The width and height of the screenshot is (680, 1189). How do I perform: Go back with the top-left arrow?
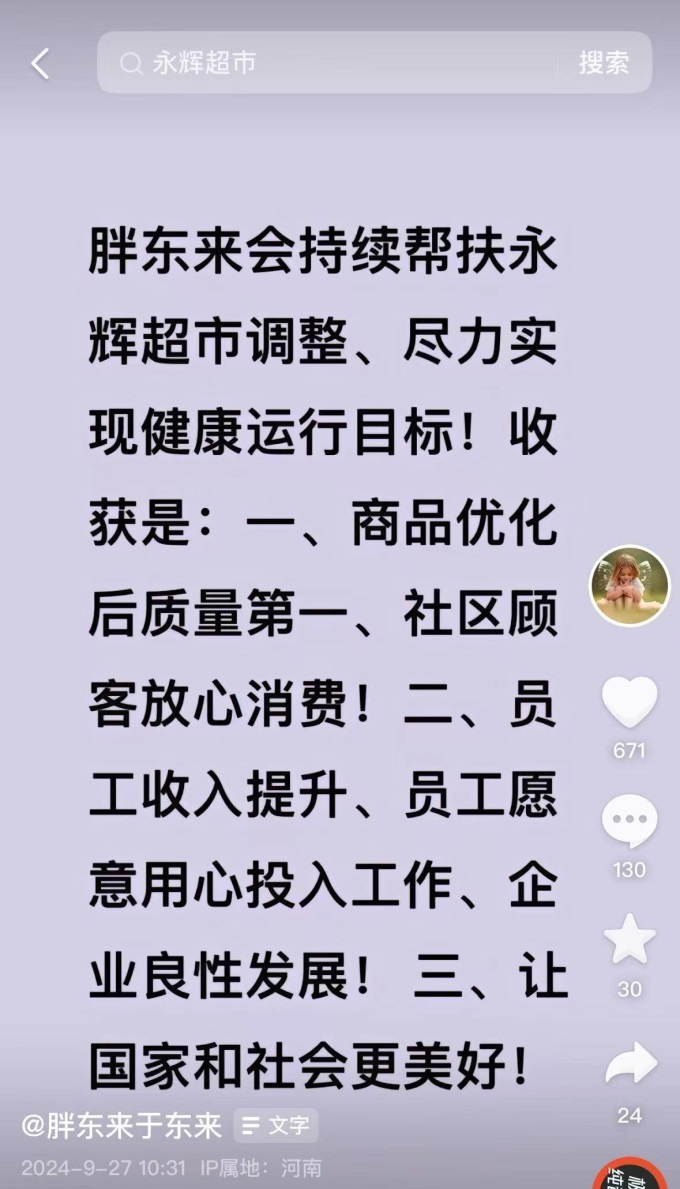tap(40, 64)
